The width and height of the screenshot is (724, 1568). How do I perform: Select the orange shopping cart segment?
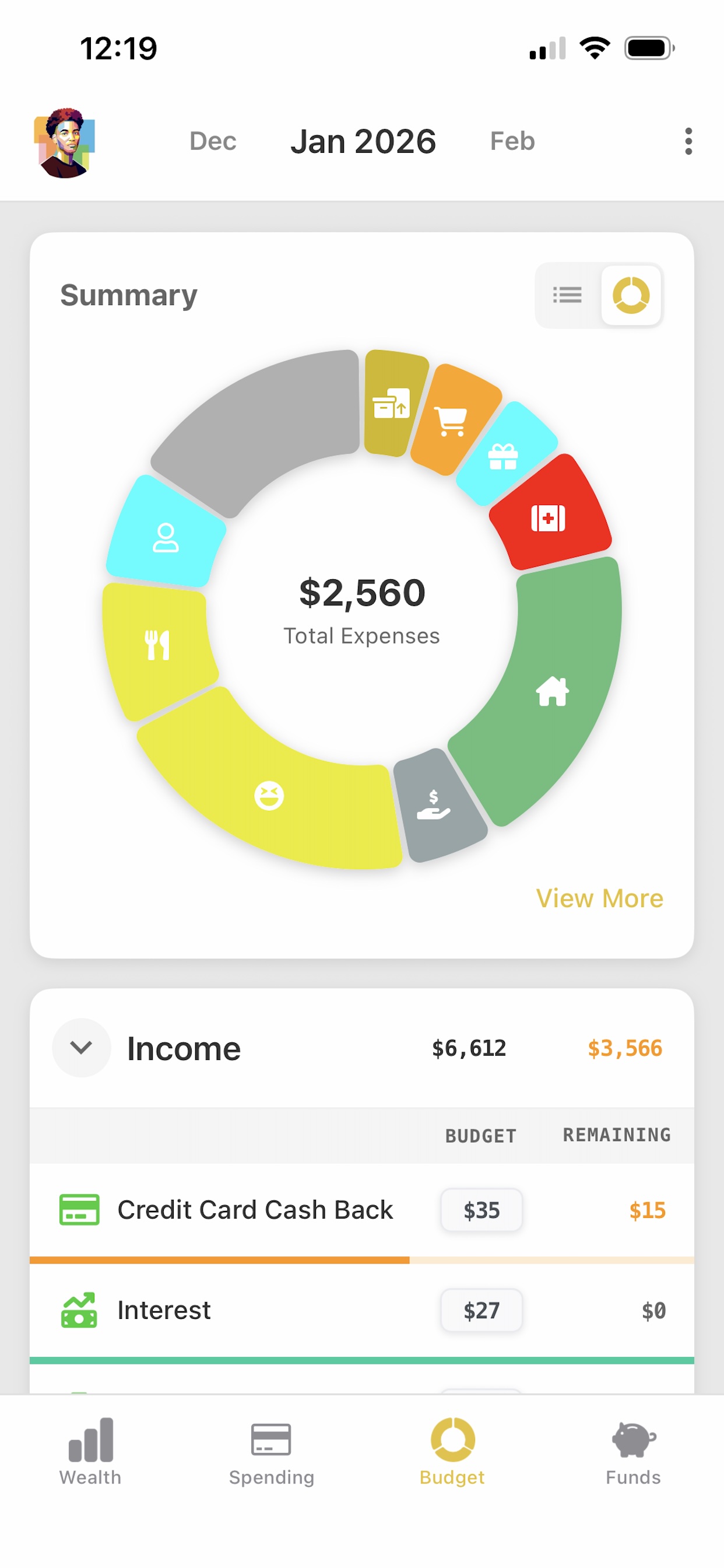tap(451, 421)
